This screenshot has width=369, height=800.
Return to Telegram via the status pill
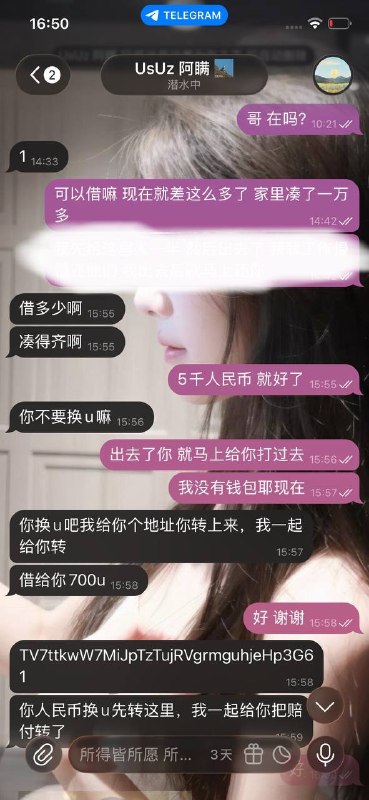pos(184,16)
